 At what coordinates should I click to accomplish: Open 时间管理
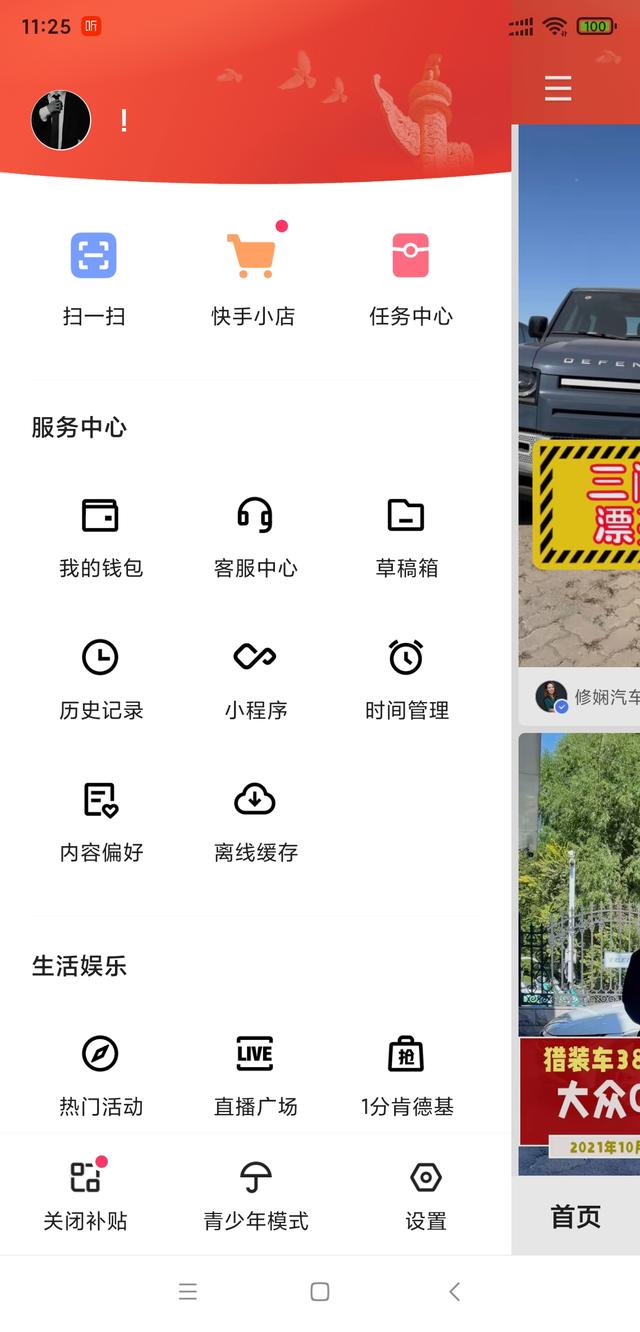[x=406, y=679]
